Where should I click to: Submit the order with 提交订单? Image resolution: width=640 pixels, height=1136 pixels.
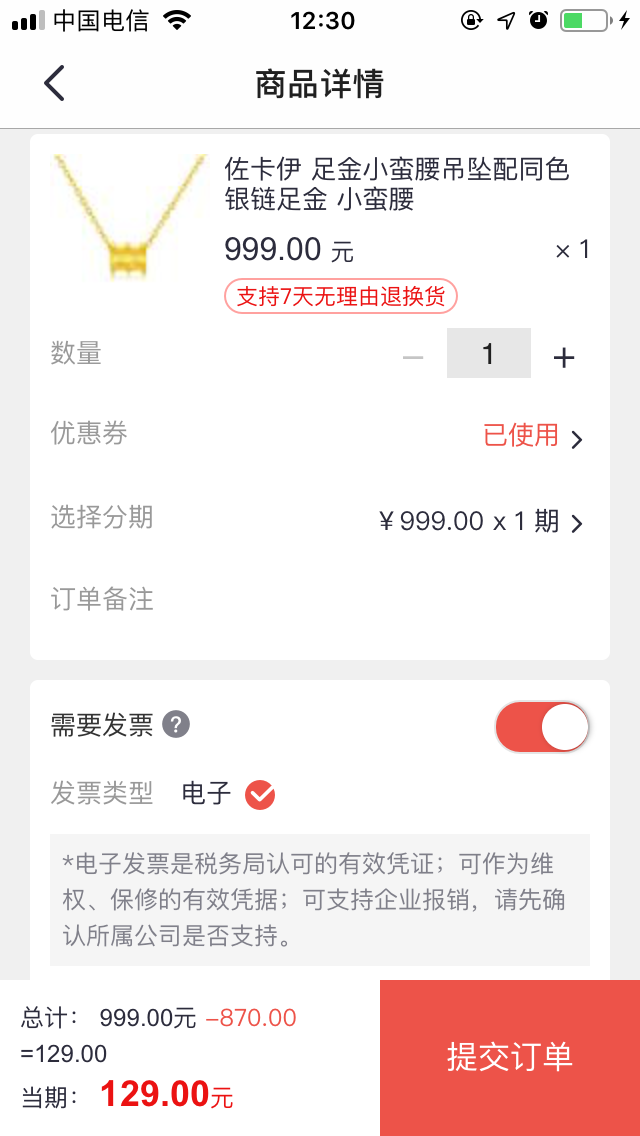[x=510, y=1057]
